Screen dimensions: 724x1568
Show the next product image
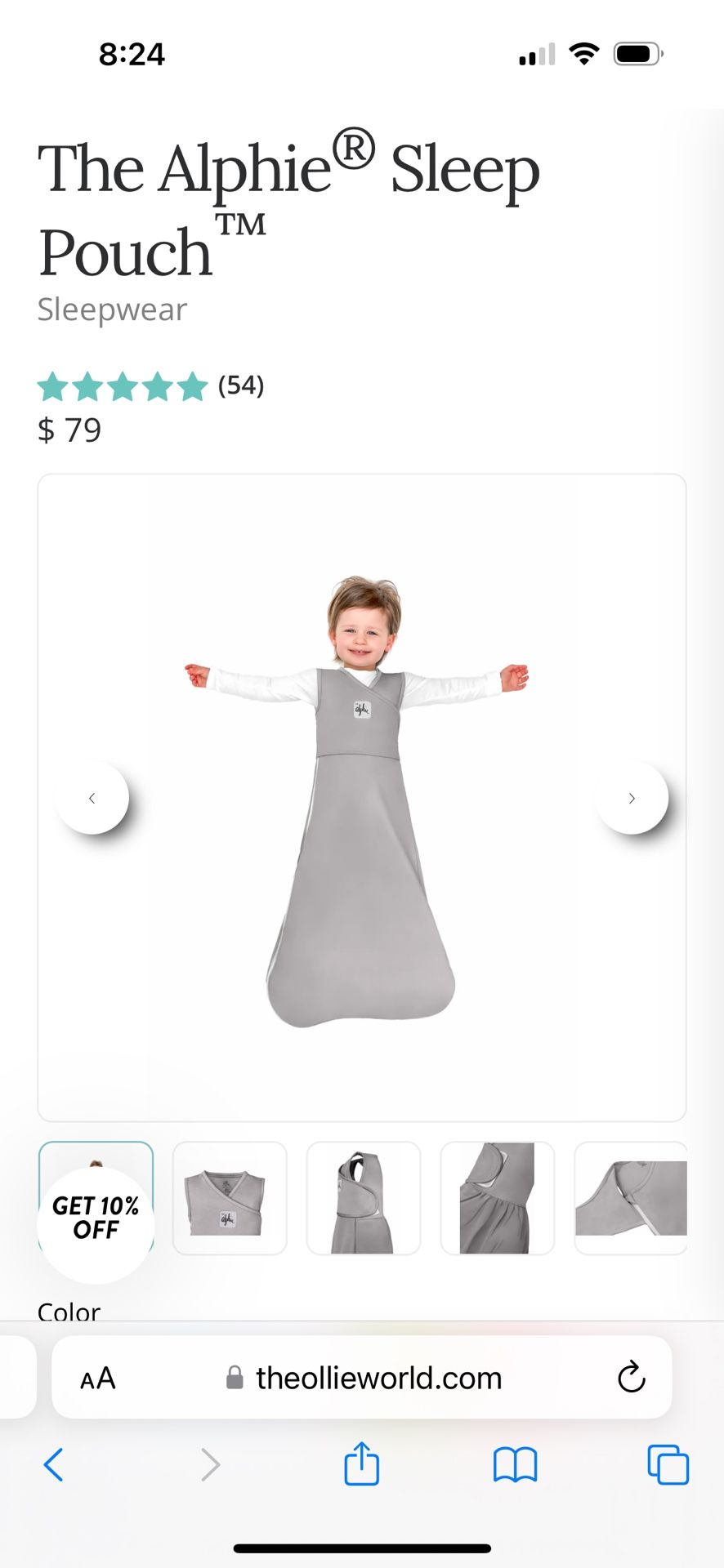632,798
